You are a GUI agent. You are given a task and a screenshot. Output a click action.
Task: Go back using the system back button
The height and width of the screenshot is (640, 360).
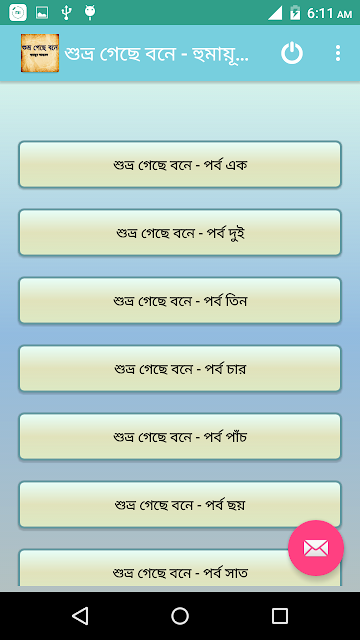80,616
